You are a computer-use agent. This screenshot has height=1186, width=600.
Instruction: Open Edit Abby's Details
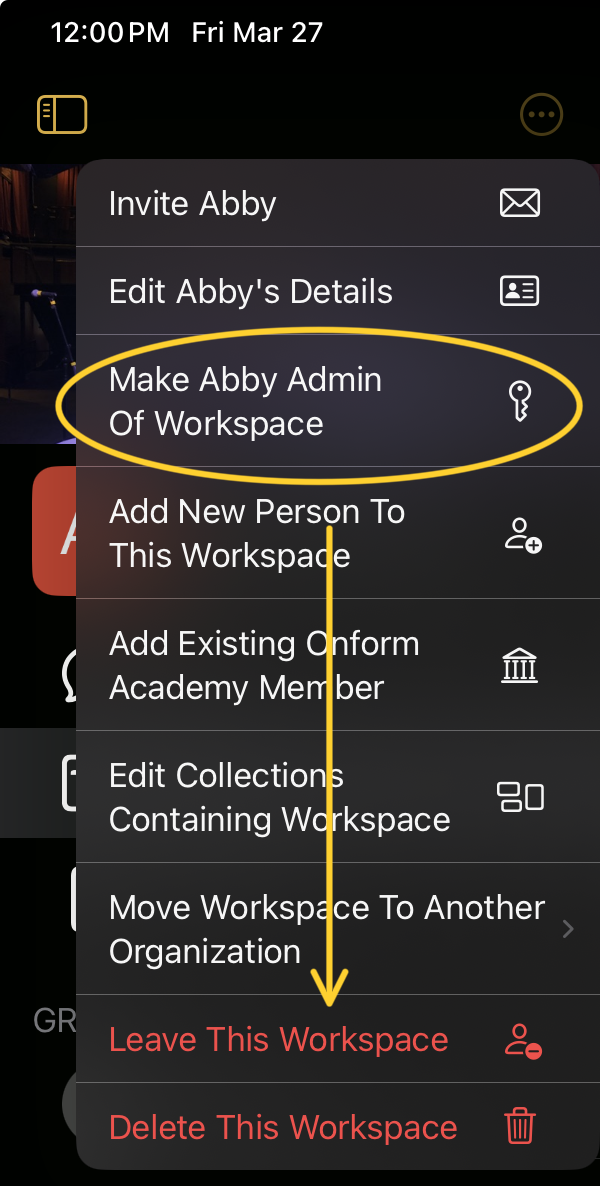click(324, 292)
